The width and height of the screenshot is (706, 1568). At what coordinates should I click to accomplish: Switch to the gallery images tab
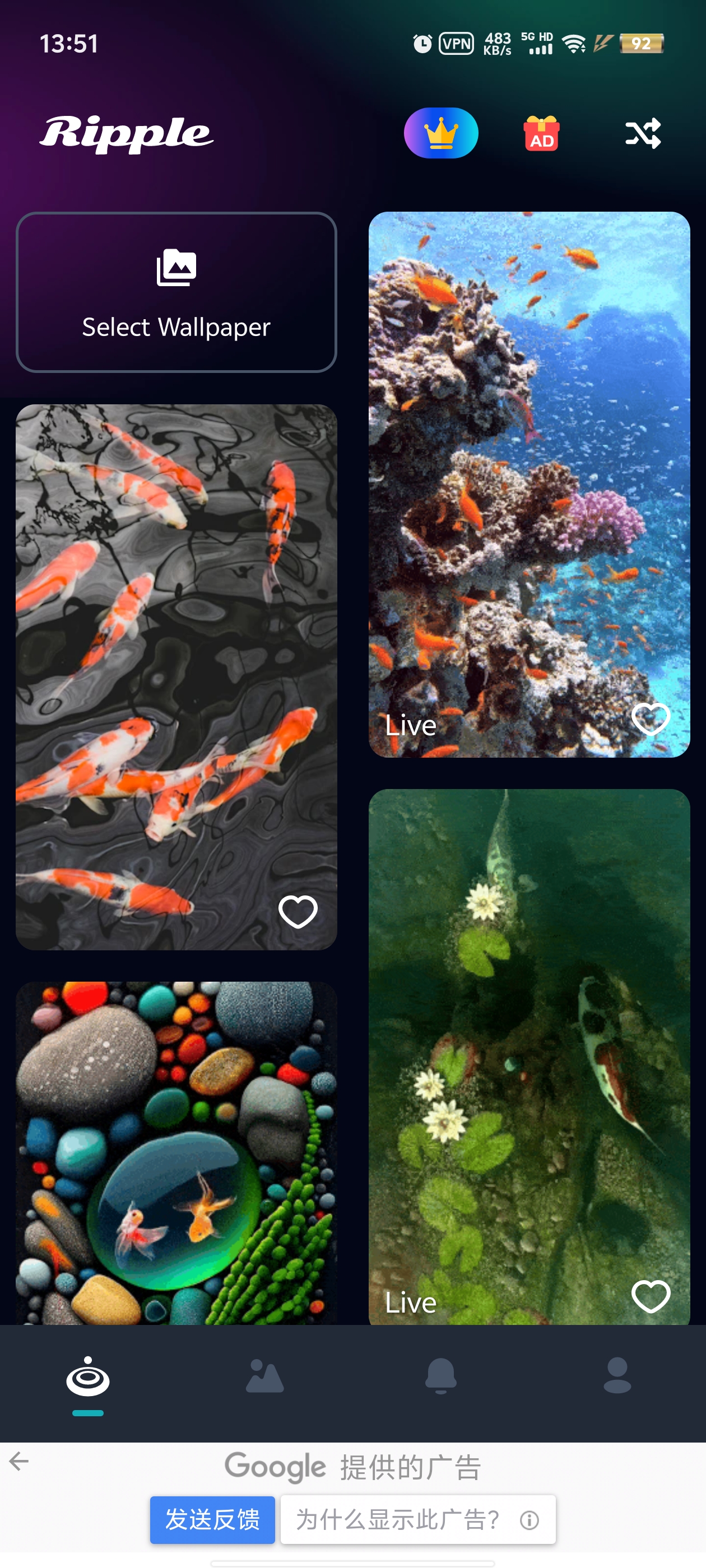point(264,1376)
